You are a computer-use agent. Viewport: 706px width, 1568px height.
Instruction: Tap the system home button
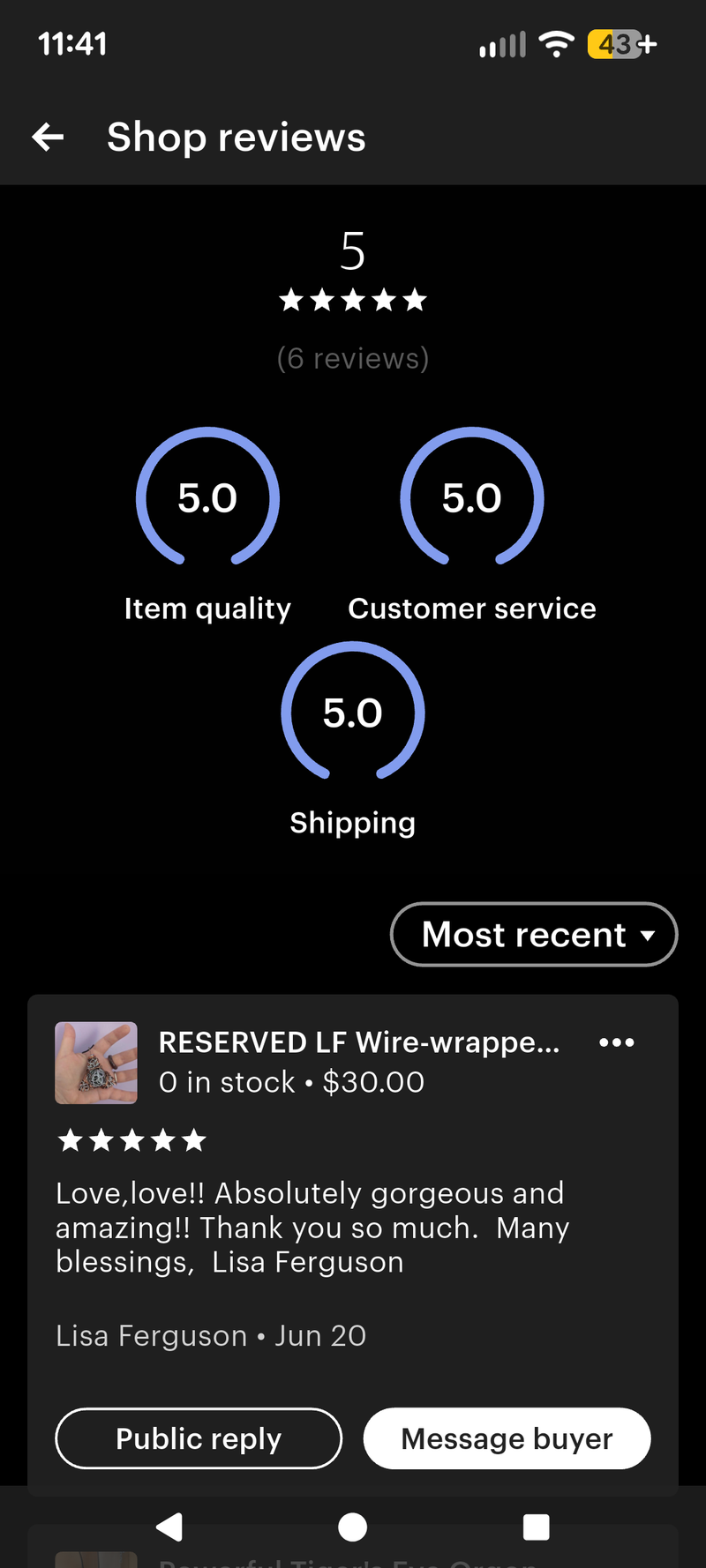coord(352,1527)
